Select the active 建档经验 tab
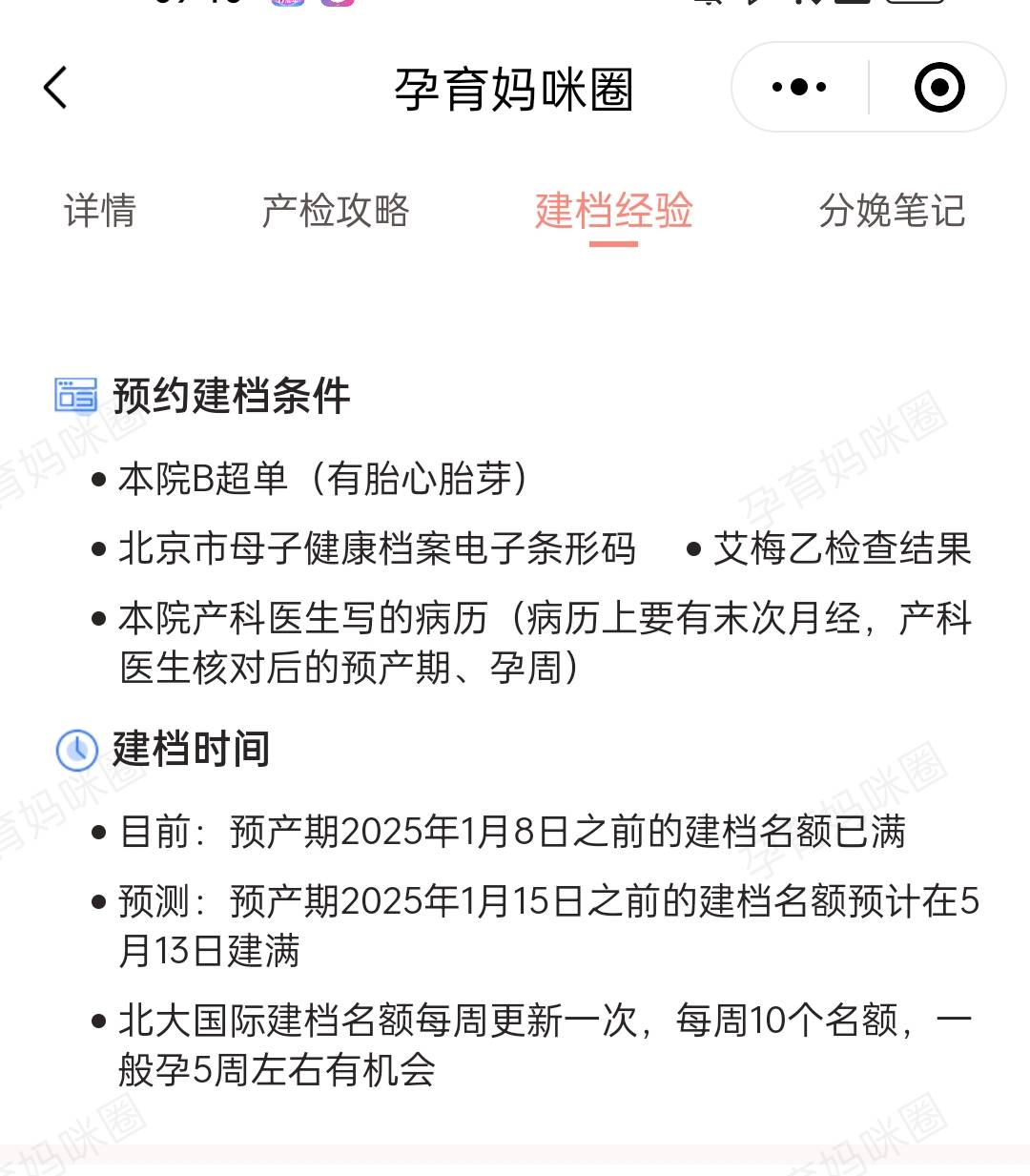 pos(614,212)
